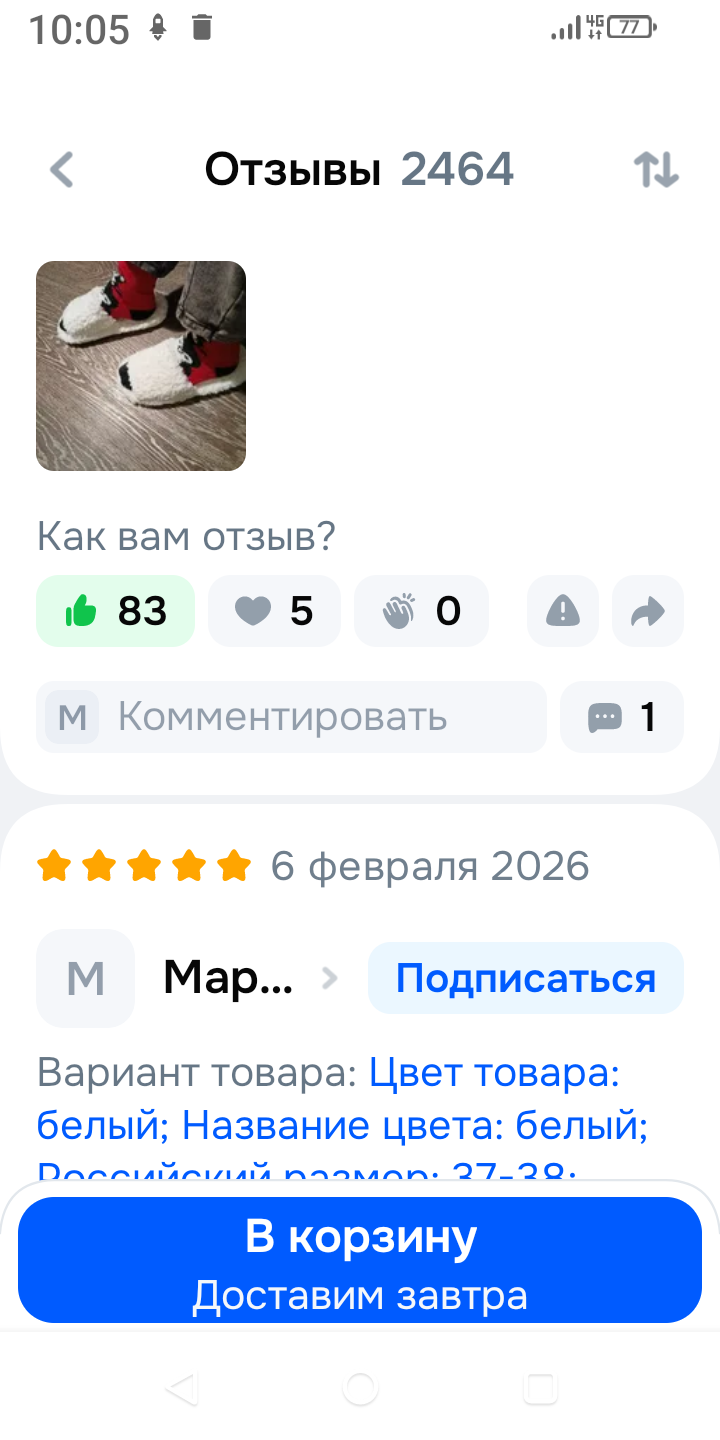Open the comments bubble showing 1
The image size is (720, 1440).
[622, 717]
